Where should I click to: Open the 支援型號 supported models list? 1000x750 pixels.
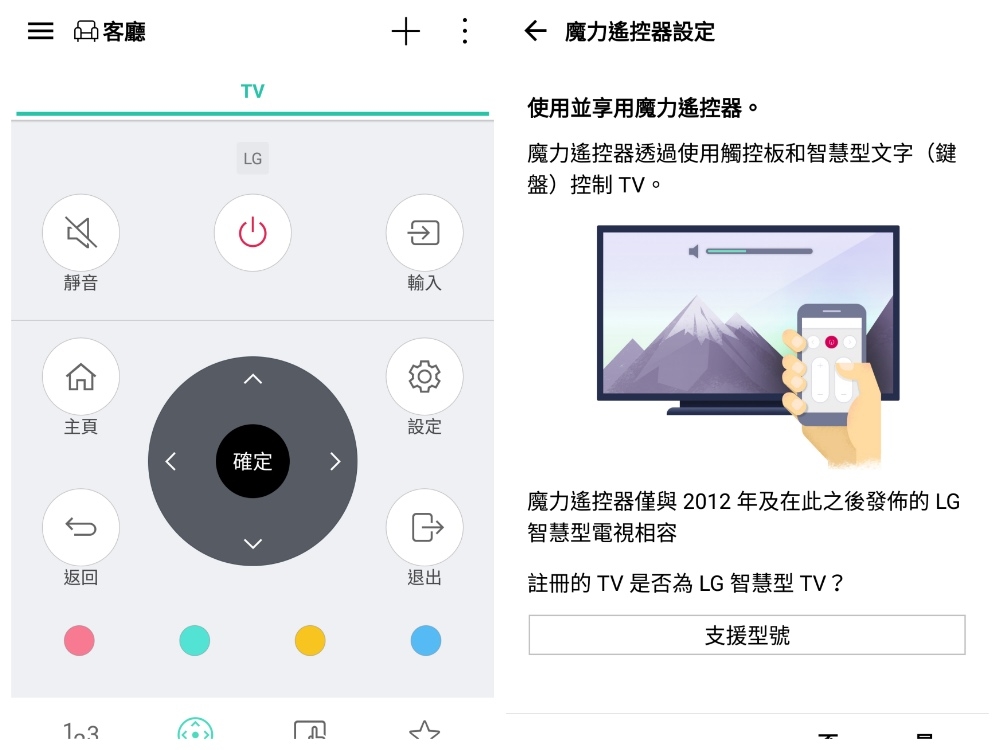pos(747,635)
